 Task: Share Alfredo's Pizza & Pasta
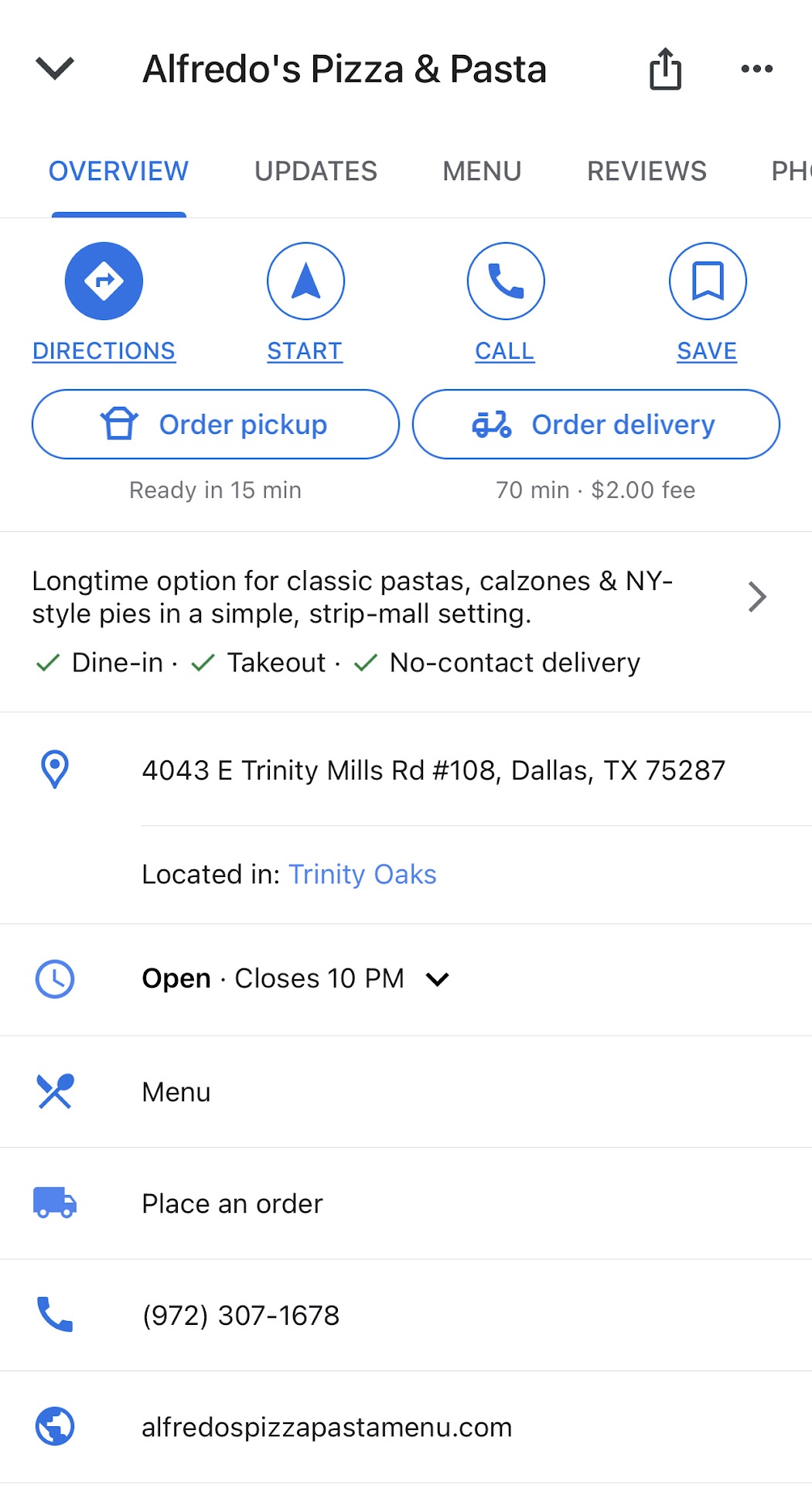click(665, 69)
